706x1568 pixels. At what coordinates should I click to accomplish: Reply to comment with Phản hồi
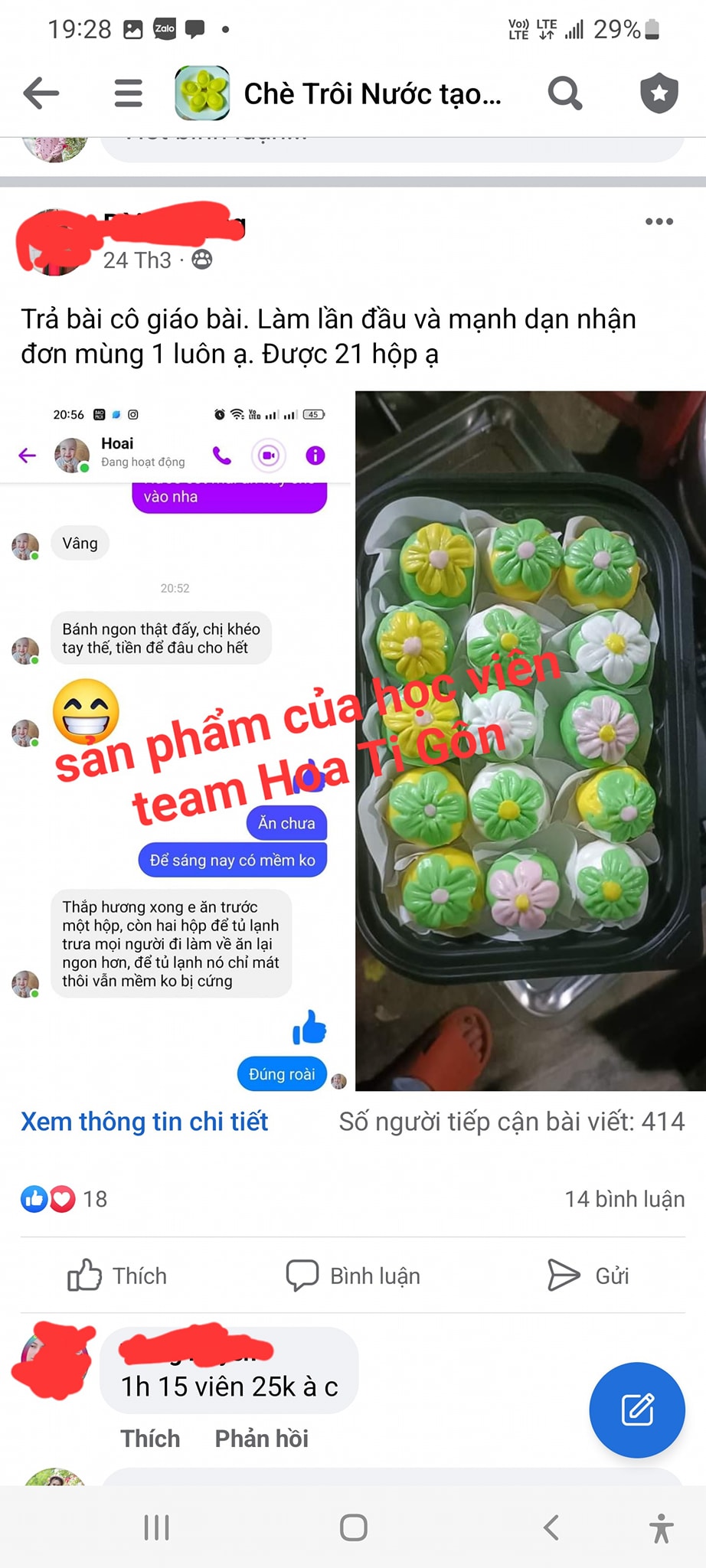(x=261, y=1439)
